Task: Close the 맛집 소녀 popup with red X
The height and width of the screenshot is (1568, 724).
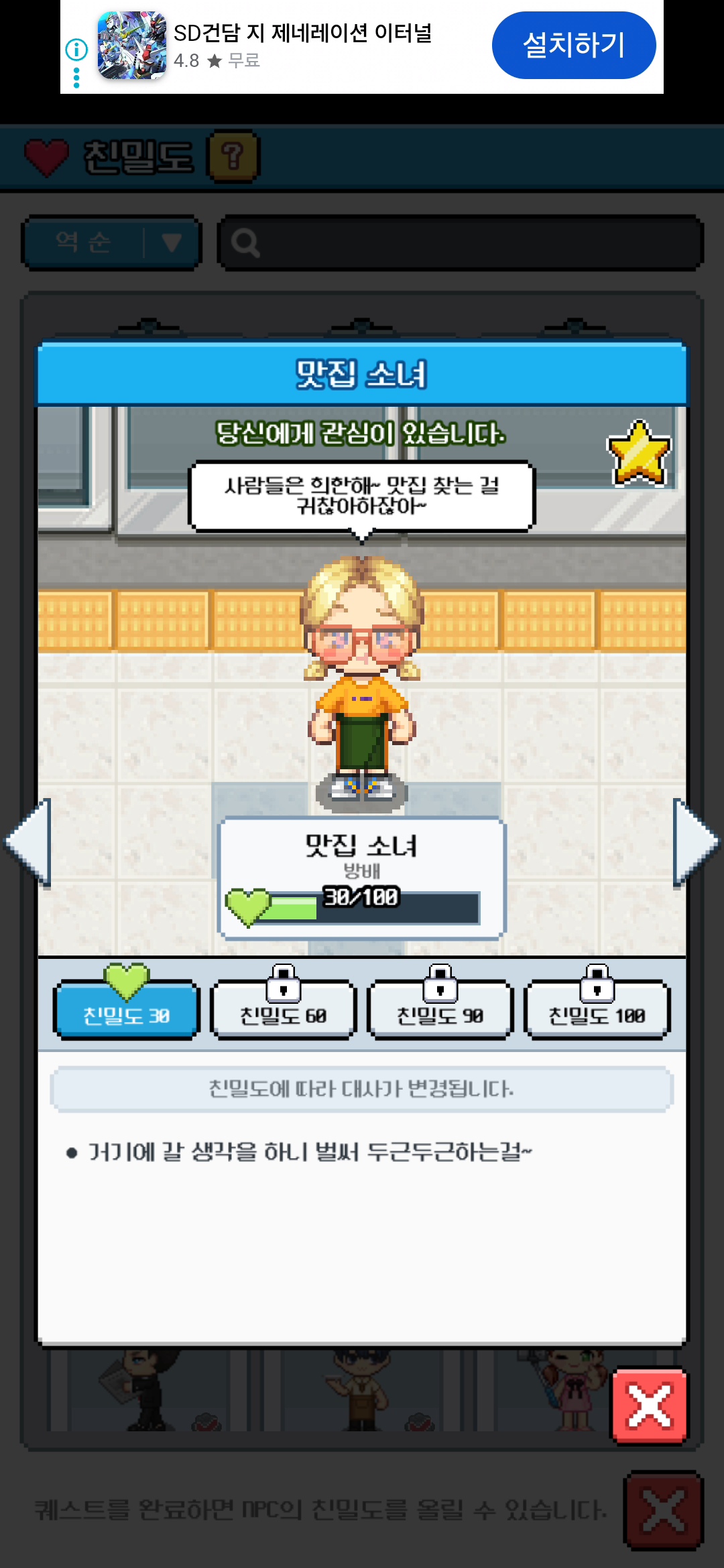Action: (649, 1405)
